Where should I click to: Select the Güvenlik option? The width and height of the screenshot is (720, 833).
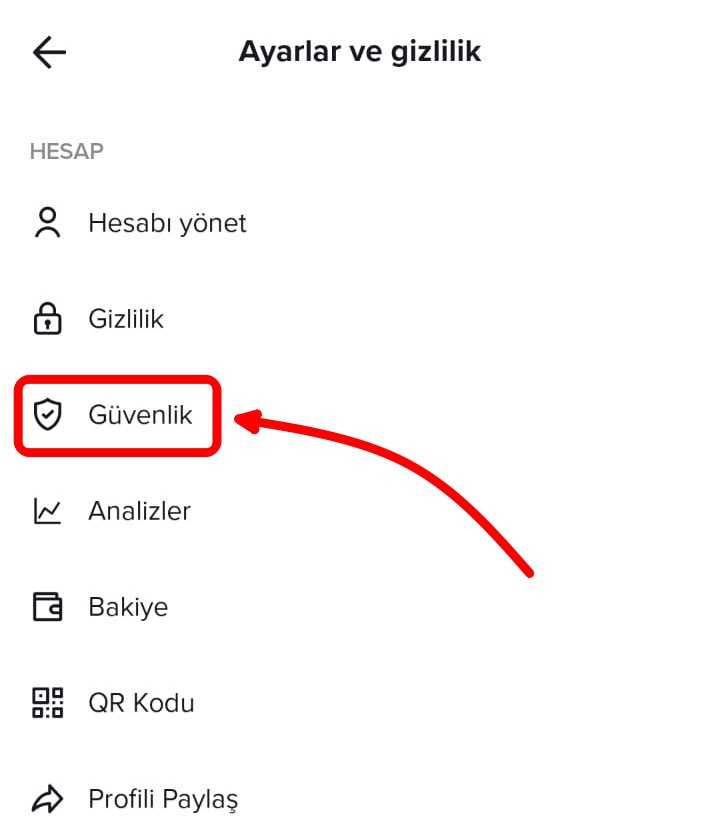point(139,415)
